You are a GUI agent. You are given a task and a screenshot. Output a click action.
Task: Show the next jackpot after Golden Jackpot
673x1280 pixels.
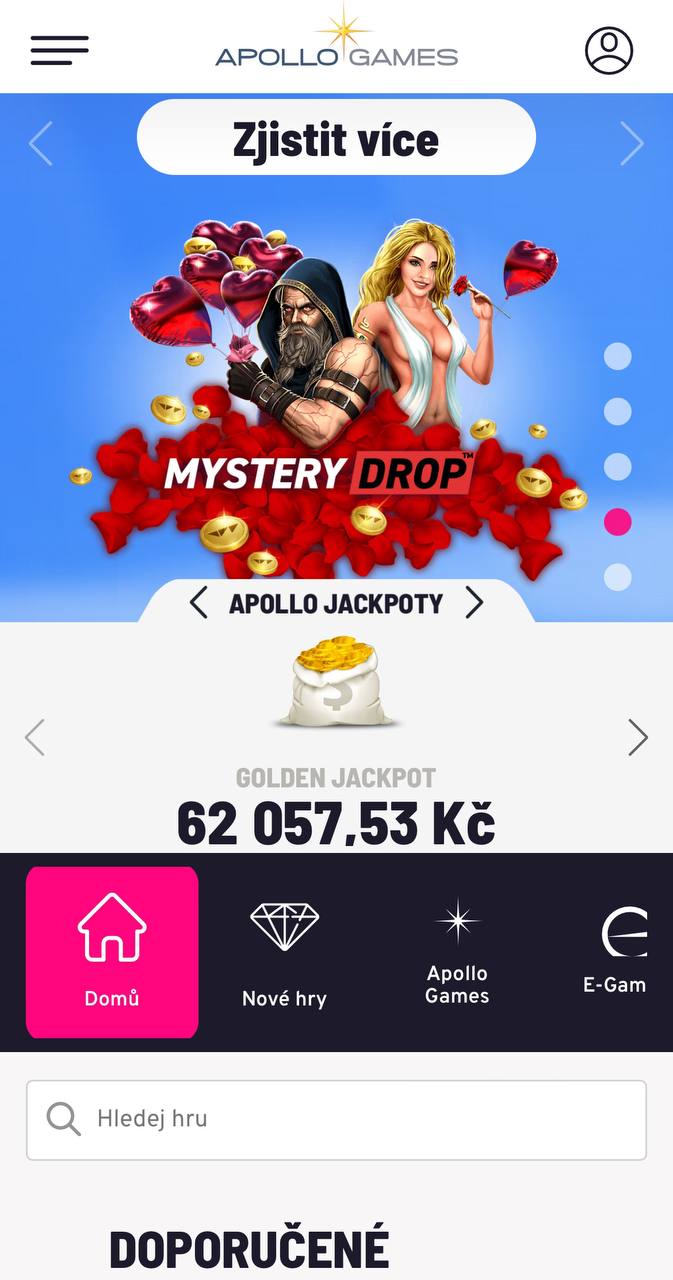click(638, 737)
